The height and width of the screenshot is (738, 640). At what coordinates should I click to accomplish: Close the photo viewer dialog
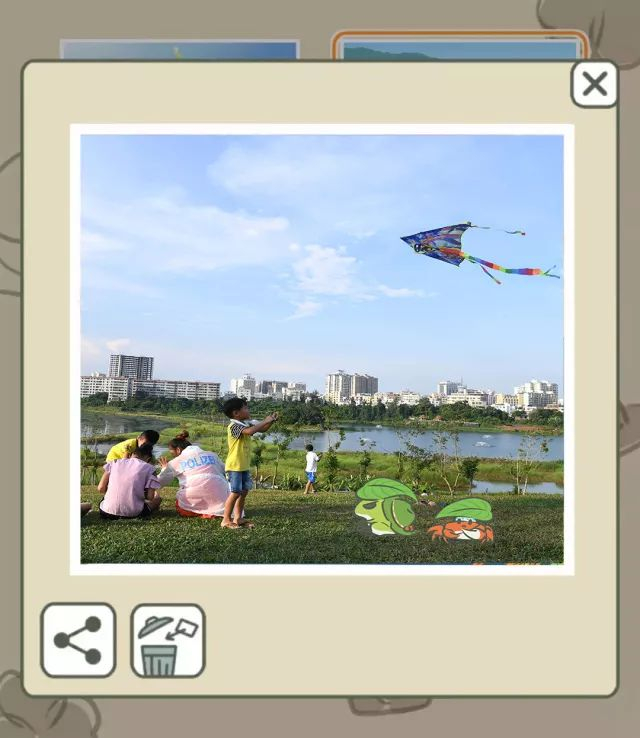coord(594,84)
